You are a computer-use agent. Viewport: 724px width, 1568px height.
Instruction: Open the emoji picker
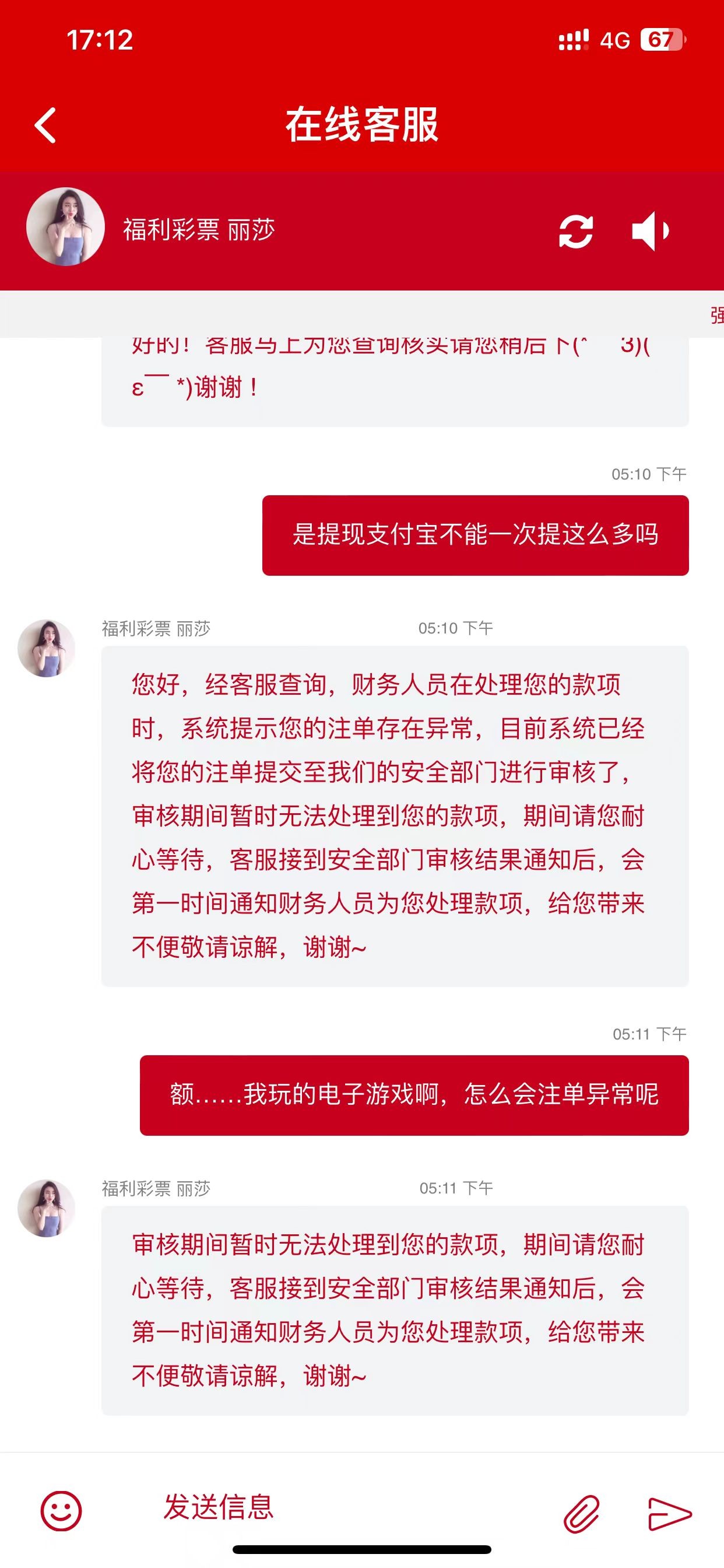[61, 1510]
